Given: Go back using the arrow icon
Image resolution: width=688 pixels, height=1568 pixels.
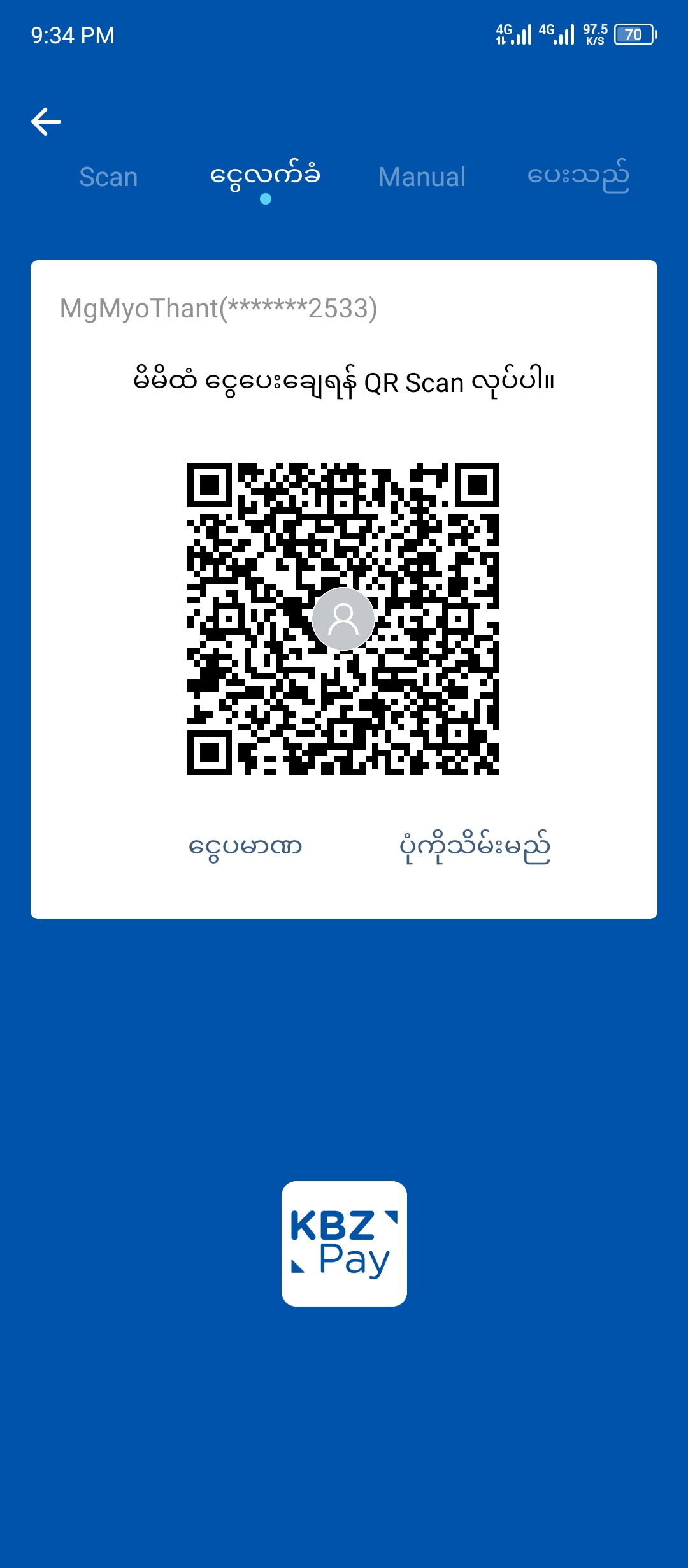Looking at the screenshot, I should coord(46,121).
